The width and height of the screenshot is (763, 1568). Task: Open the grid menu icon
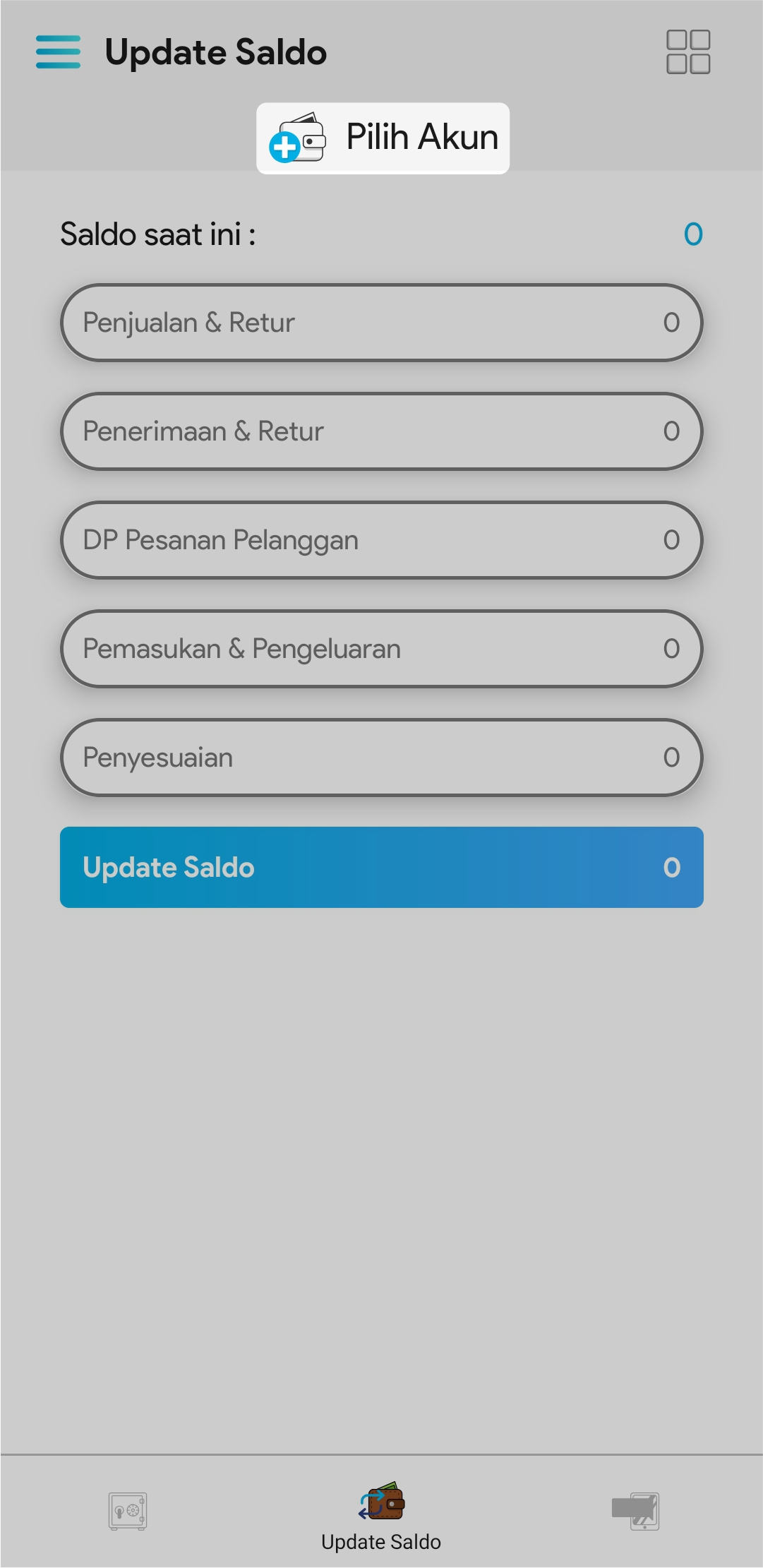pos(688,52)
